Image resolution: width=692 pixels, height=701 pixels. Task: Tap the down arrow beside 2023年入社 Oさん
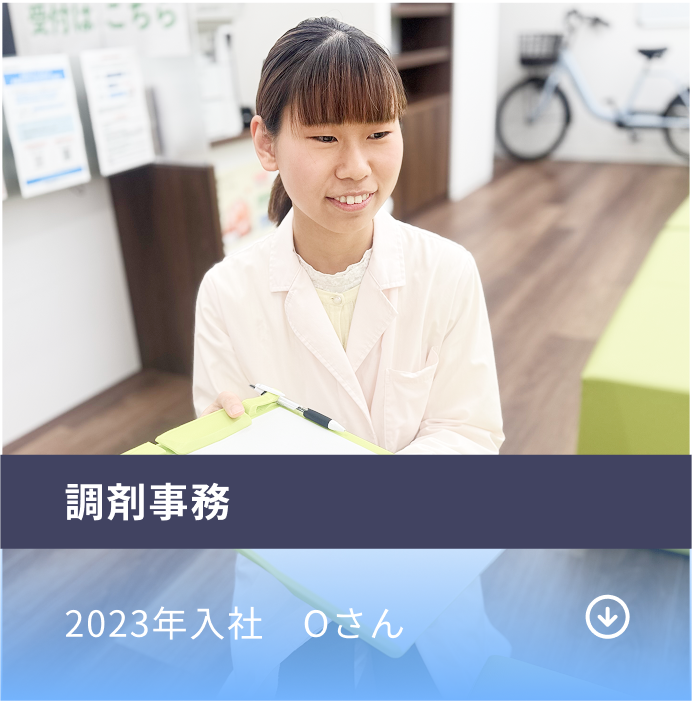coord(607,618)
